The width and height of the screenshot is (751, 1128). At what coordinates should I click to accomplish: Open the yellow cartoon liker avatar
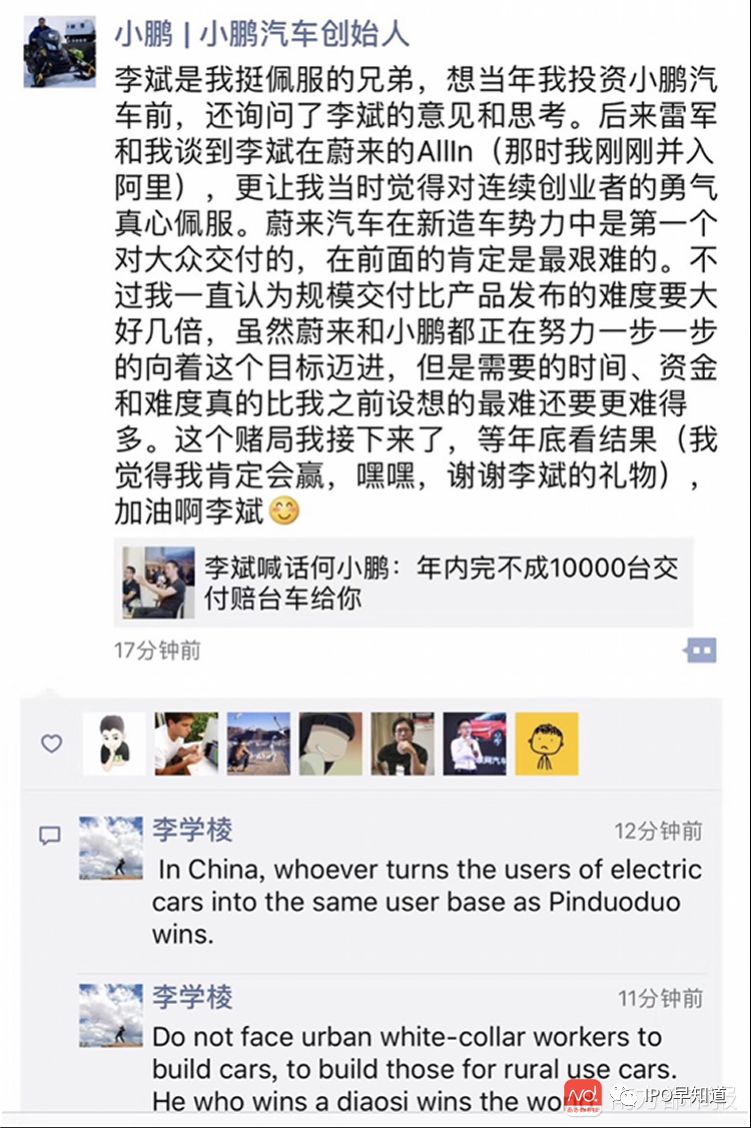click(547, 744)
